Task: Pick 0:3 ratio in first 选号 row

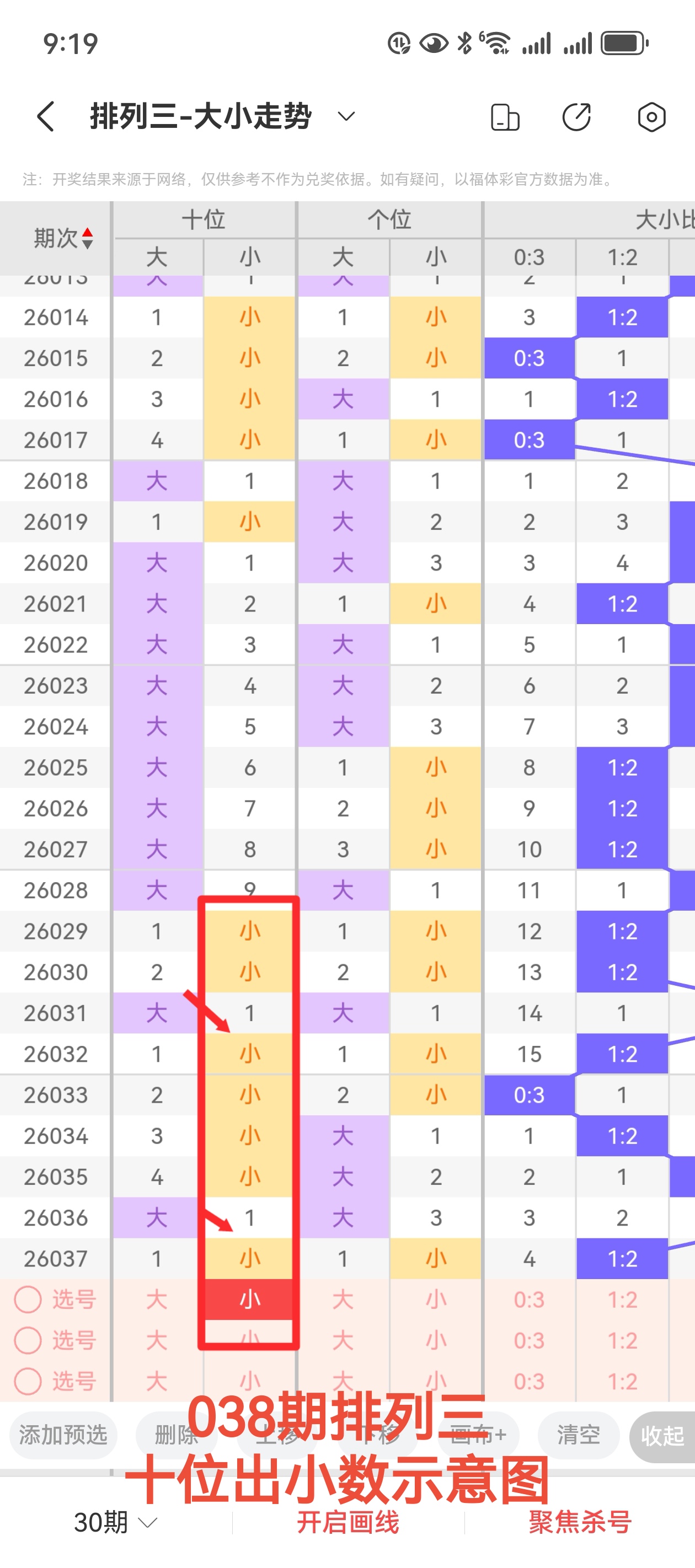Action: tap(529, 1299)
